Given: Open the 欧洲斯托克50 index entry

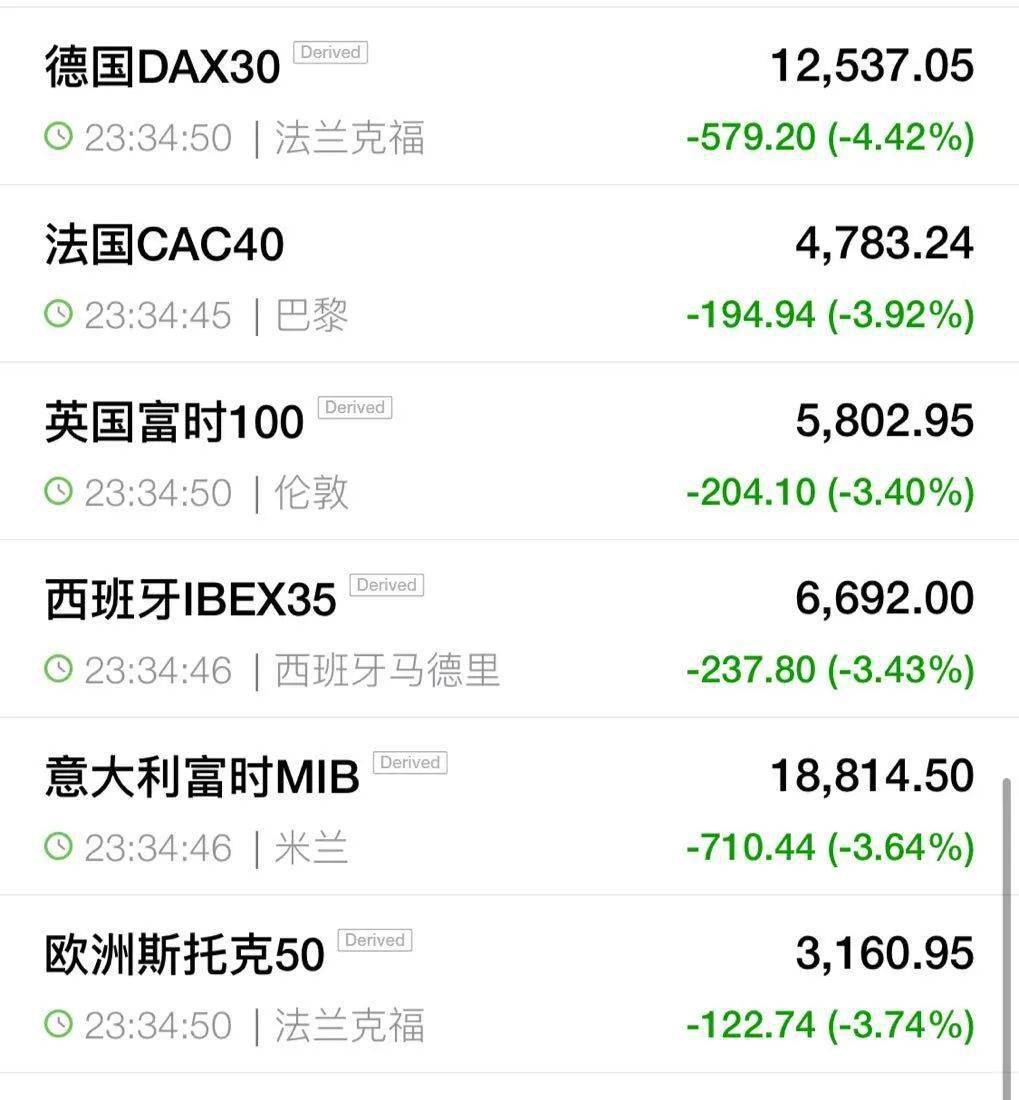Looking at the screenshot, I should [x=182, y=953].
